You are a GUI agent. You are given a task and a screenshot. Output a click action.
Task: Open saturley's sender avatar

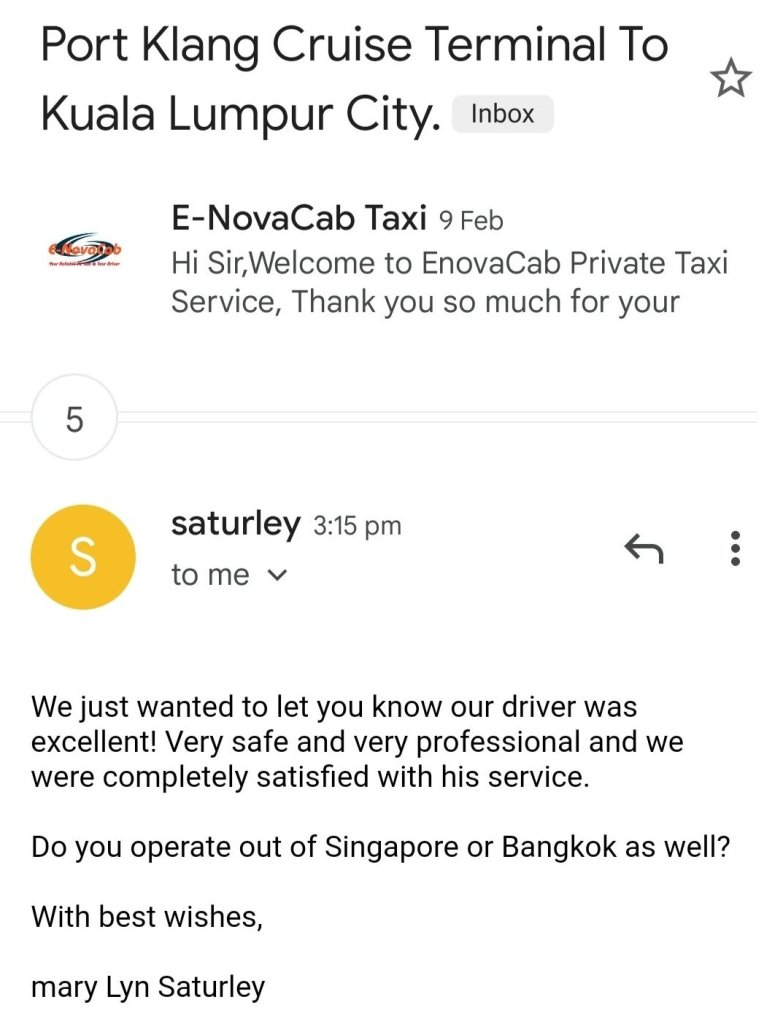coord(82,557)
